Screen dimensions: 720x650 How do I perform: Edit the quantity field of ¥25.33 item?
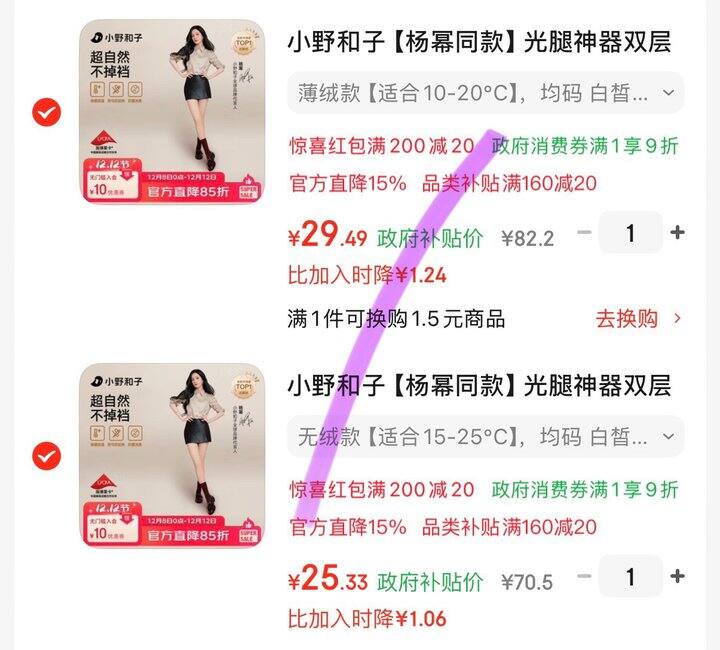(630, 576)
